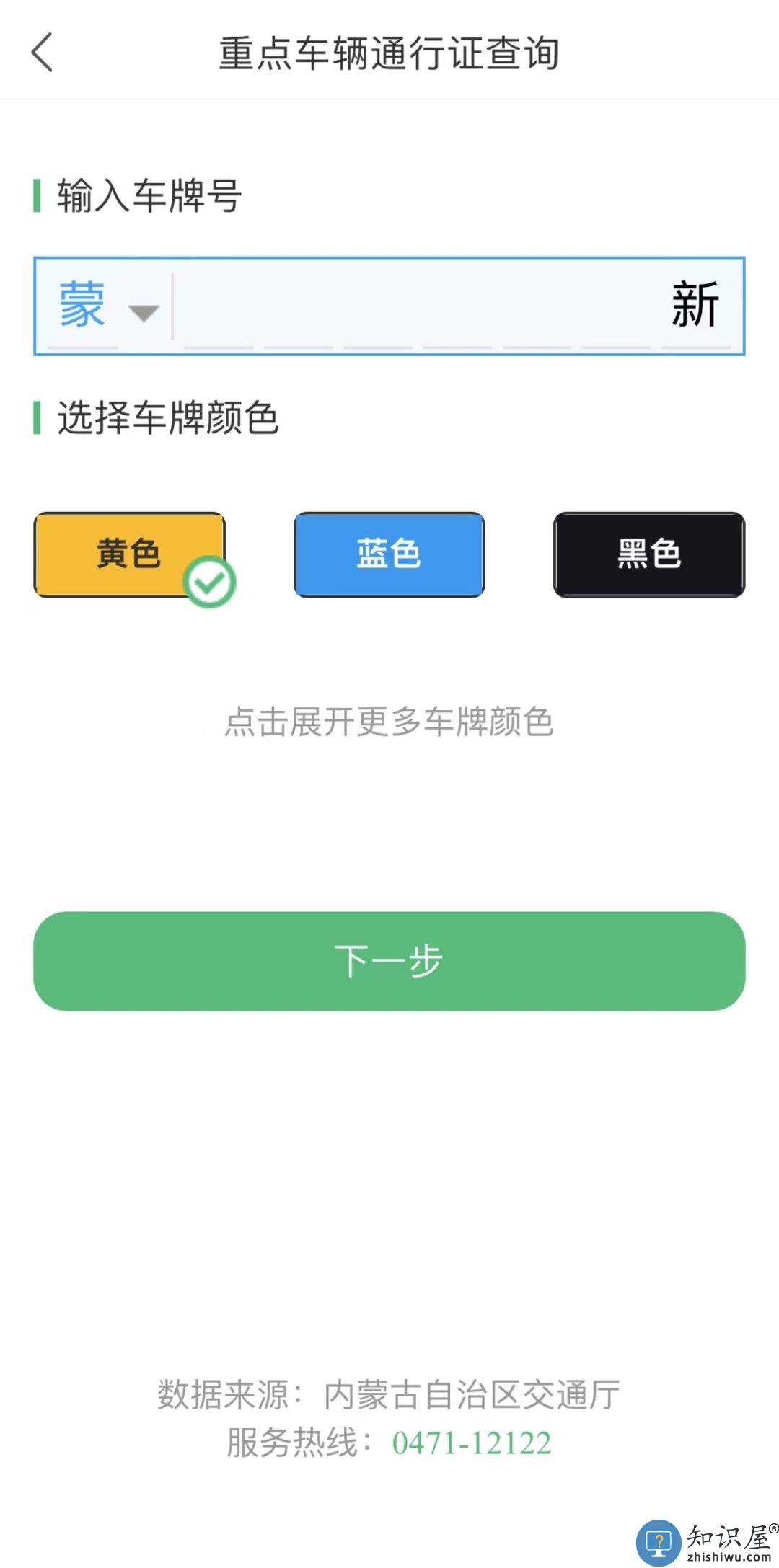Click the 重点车辆通行证查询 title
The width and height of the screenshot is (779, 1568).
[x=389, y=52]
